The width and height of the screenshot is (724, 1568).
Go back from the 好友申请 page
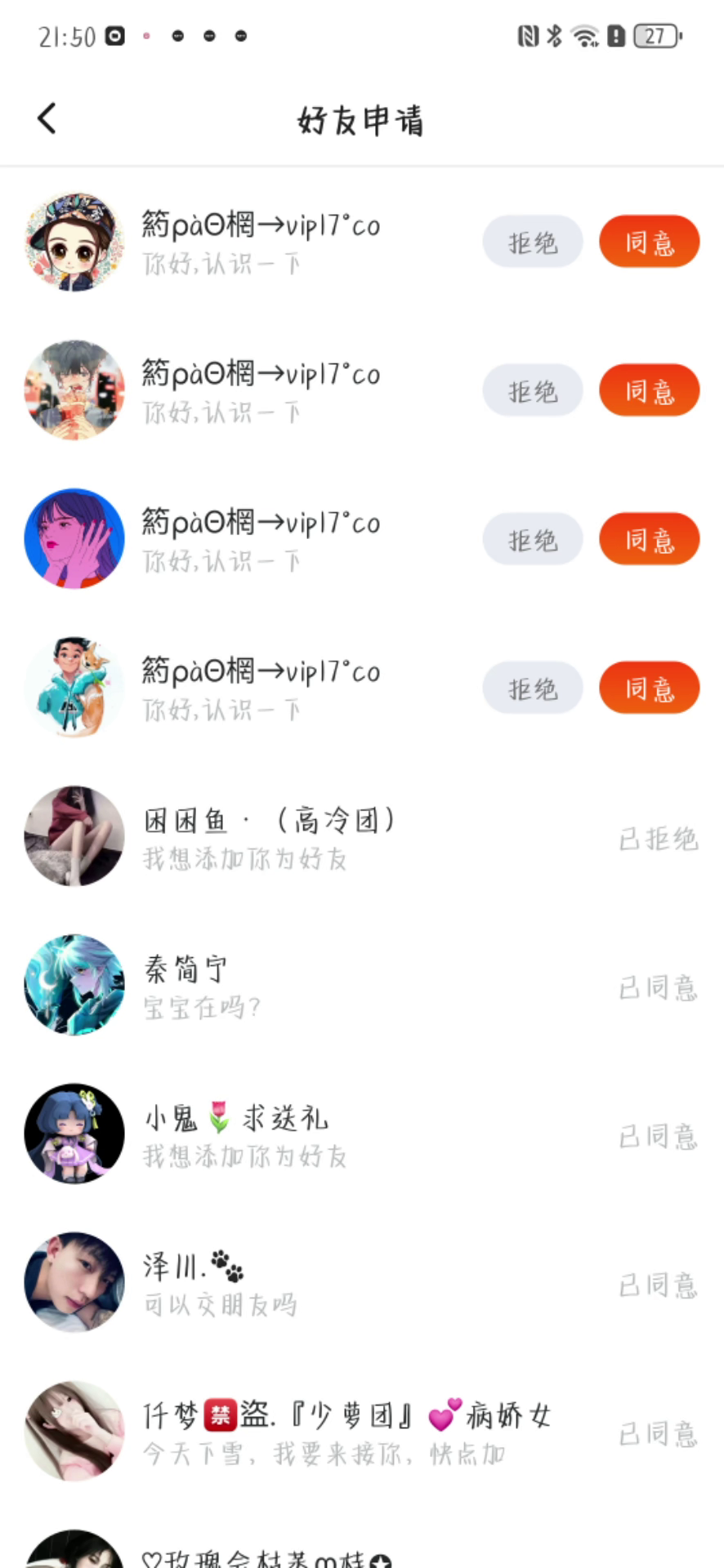pyautogui.click(x=47, y=118)
